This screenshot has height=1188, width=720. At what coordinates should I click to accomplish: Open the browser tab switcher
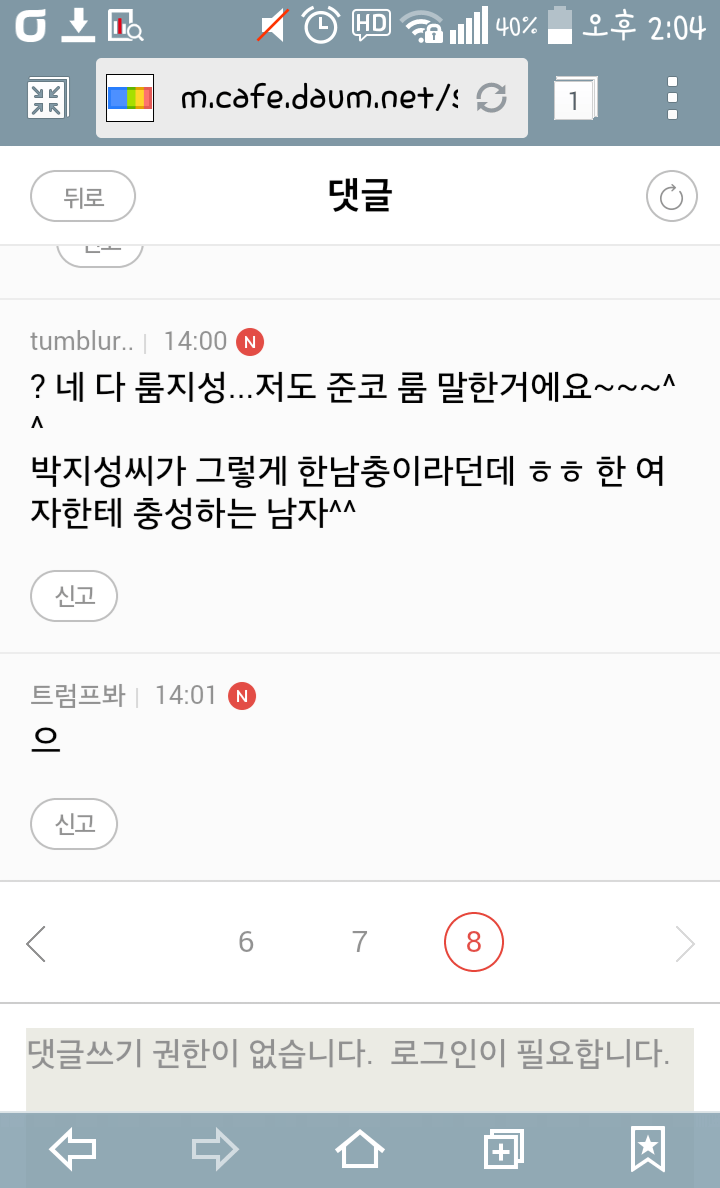(x=574, y=99)
